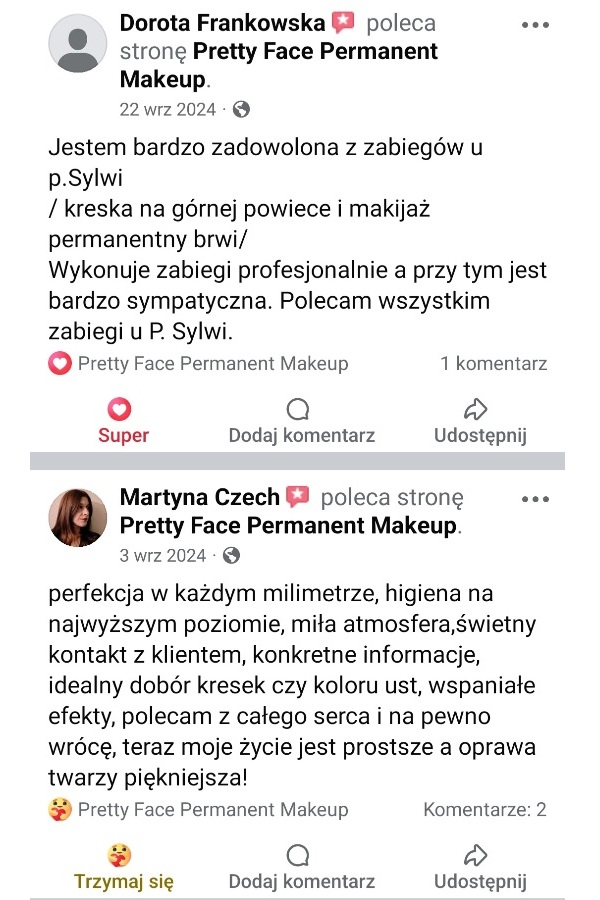Open overflow menu on Martyna Czech's post

[536, 498]
